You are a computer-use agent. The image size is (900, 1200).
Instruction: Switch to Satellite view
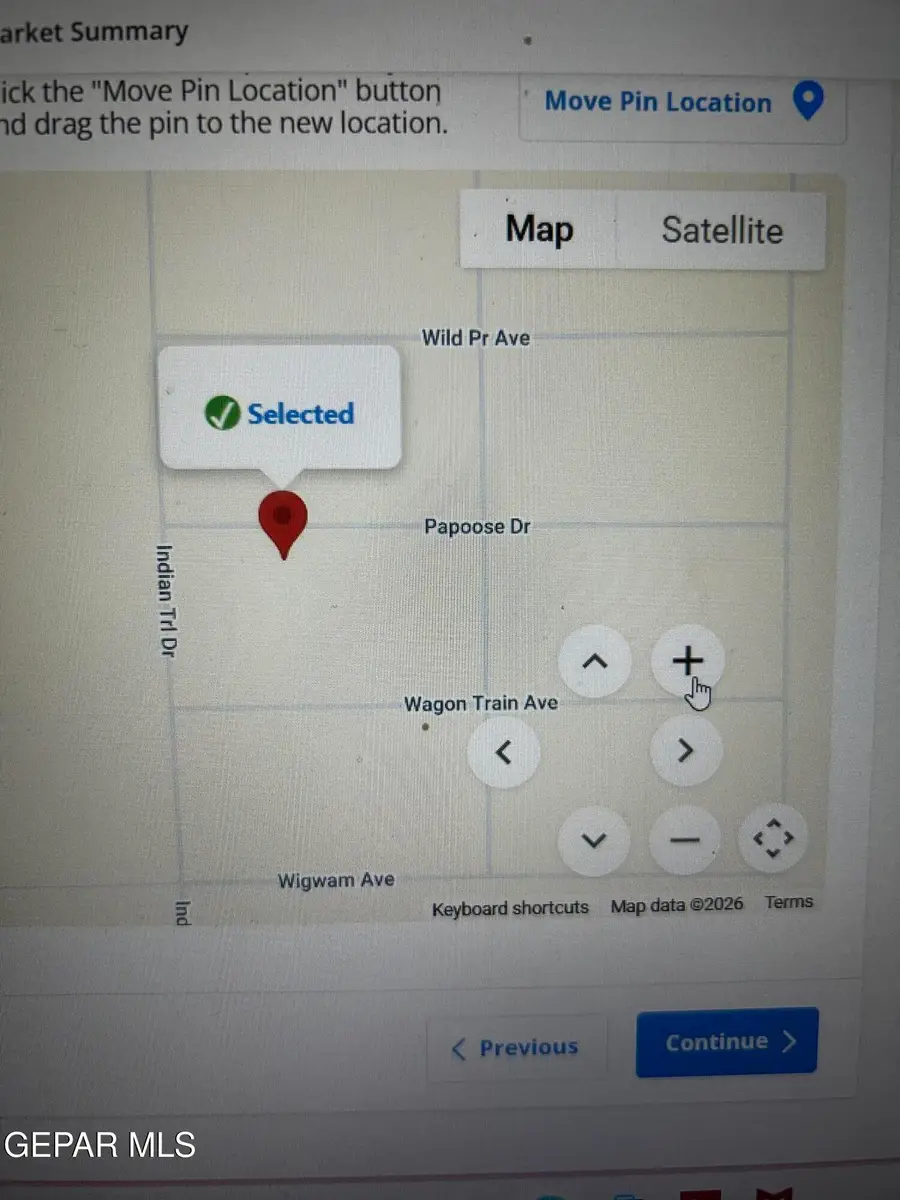click(x=722, y=231)
